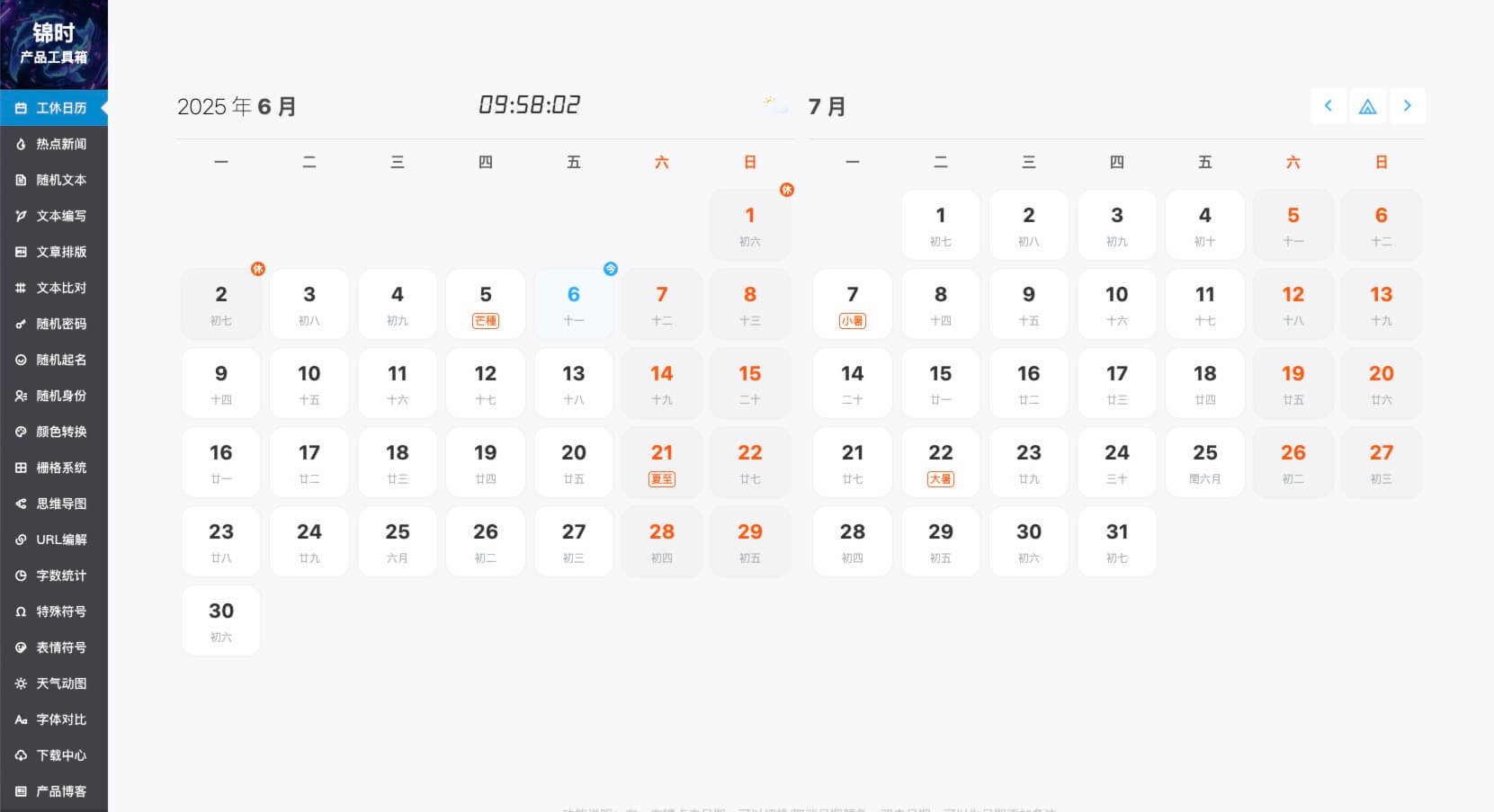Open 下载中心
This screenshot has width=1494, height=812.
(x=54, y=755)
